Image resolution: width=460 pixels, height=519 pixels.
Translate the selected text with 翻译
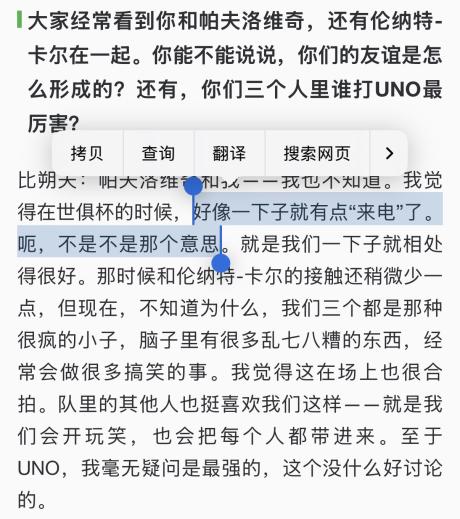point(229,154)
